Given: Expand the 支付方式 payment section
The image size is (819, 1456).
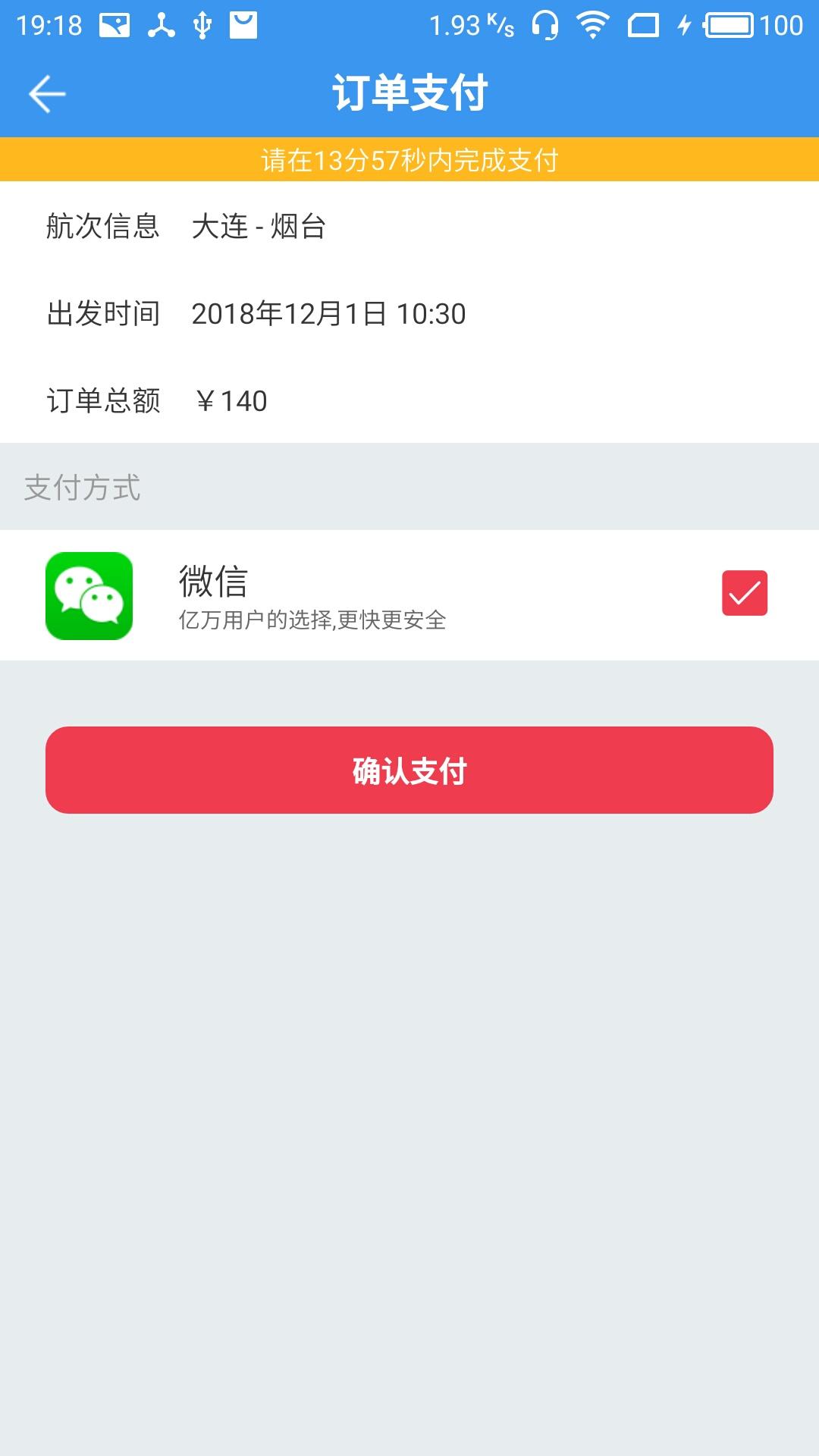Looking at the screenshot, I should (x=81, y=489).
